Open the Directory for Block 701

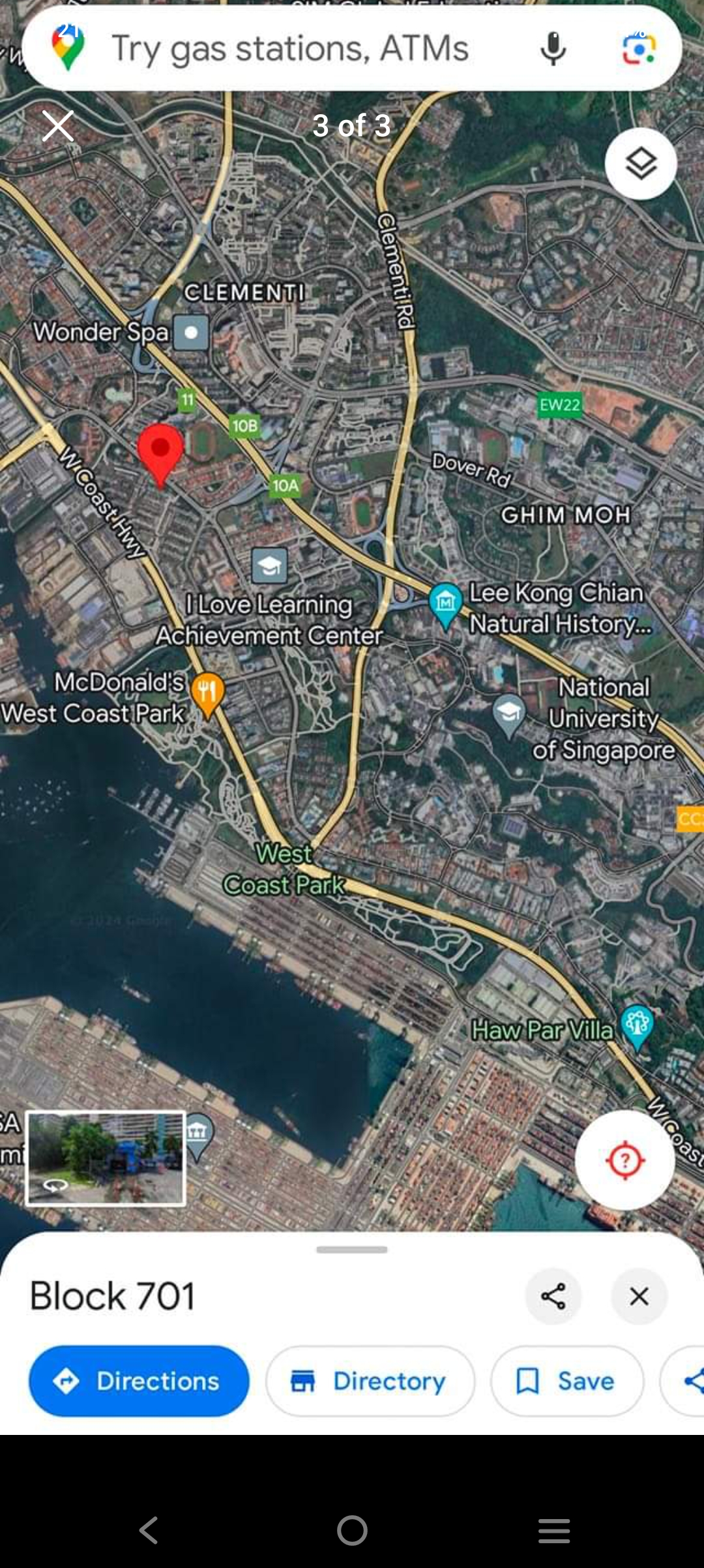pos(370,1380)
